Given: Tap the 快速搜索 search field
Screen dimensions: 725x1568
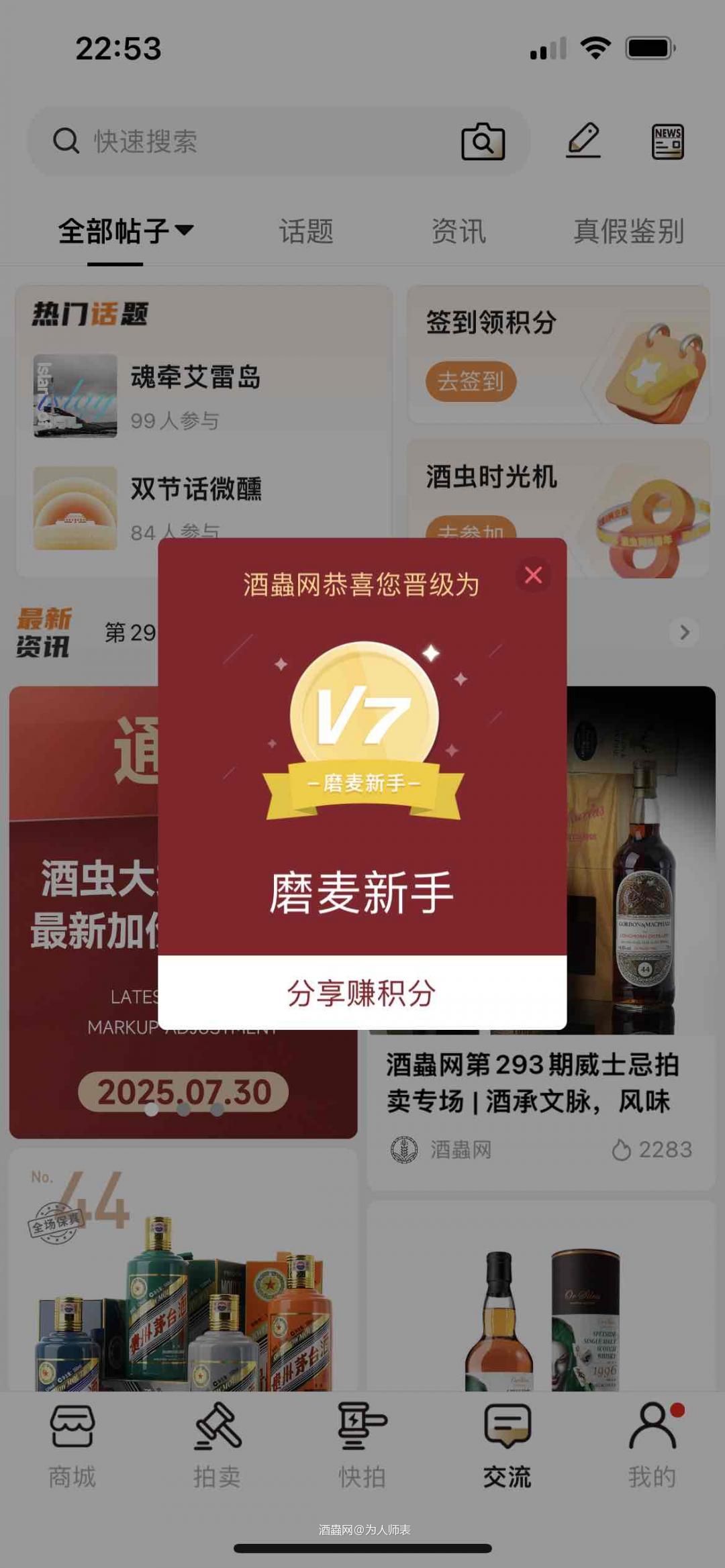Looking at the screenshot, I should 201,141.
